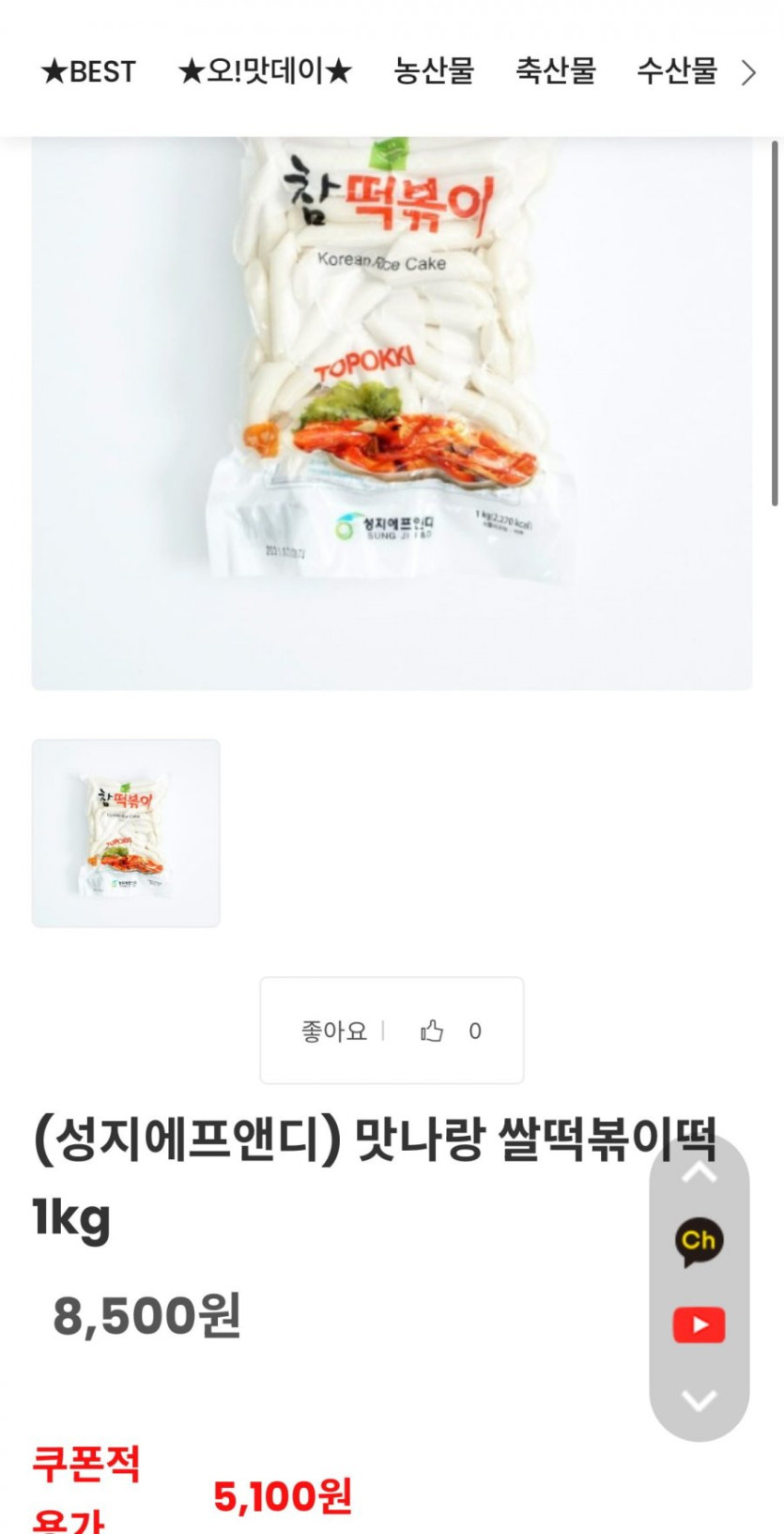This screenshot has width=784, height=1534.
Task: Jump to page bottom with down arrow
Action: [x=699, y=1400]
